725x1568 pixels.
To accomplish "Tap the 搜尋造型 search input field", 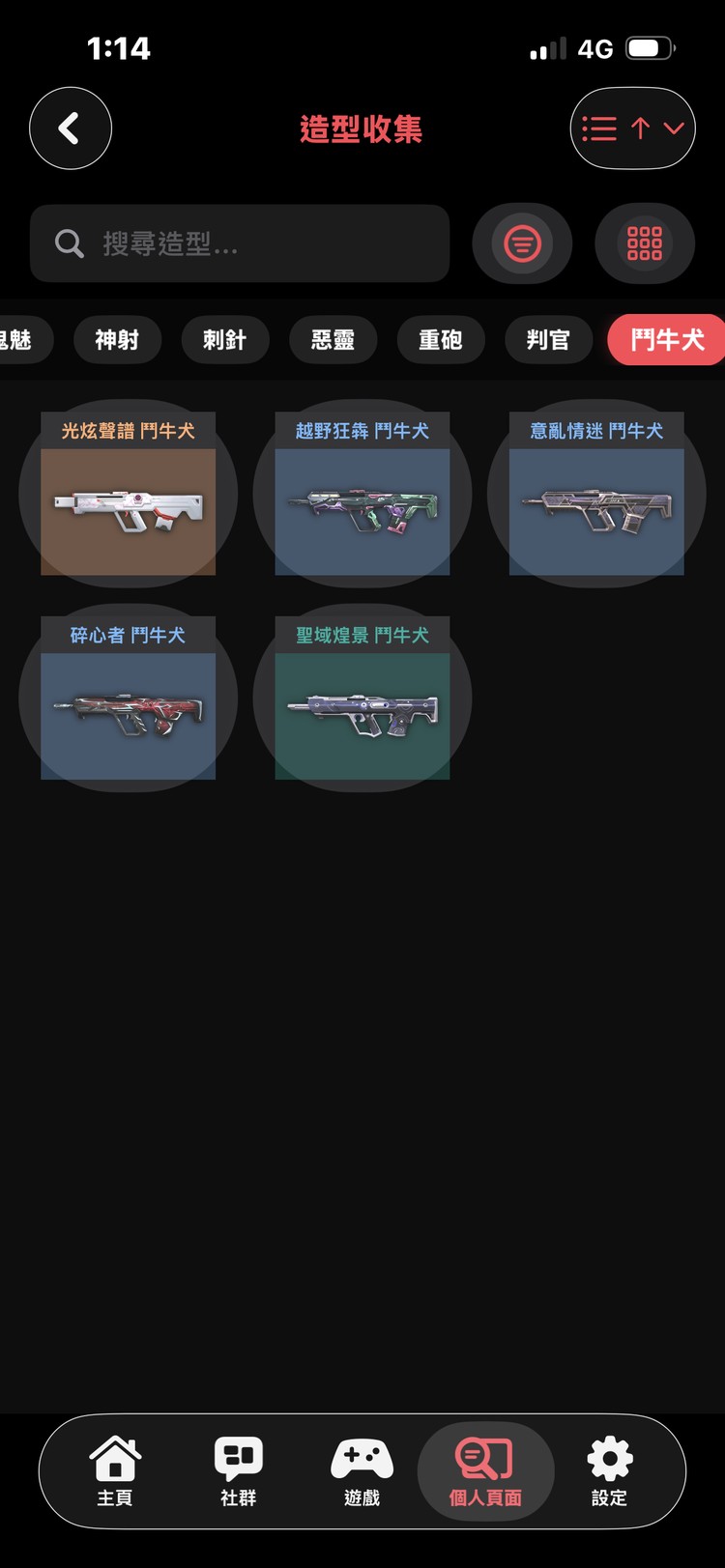I will point(240,243).
